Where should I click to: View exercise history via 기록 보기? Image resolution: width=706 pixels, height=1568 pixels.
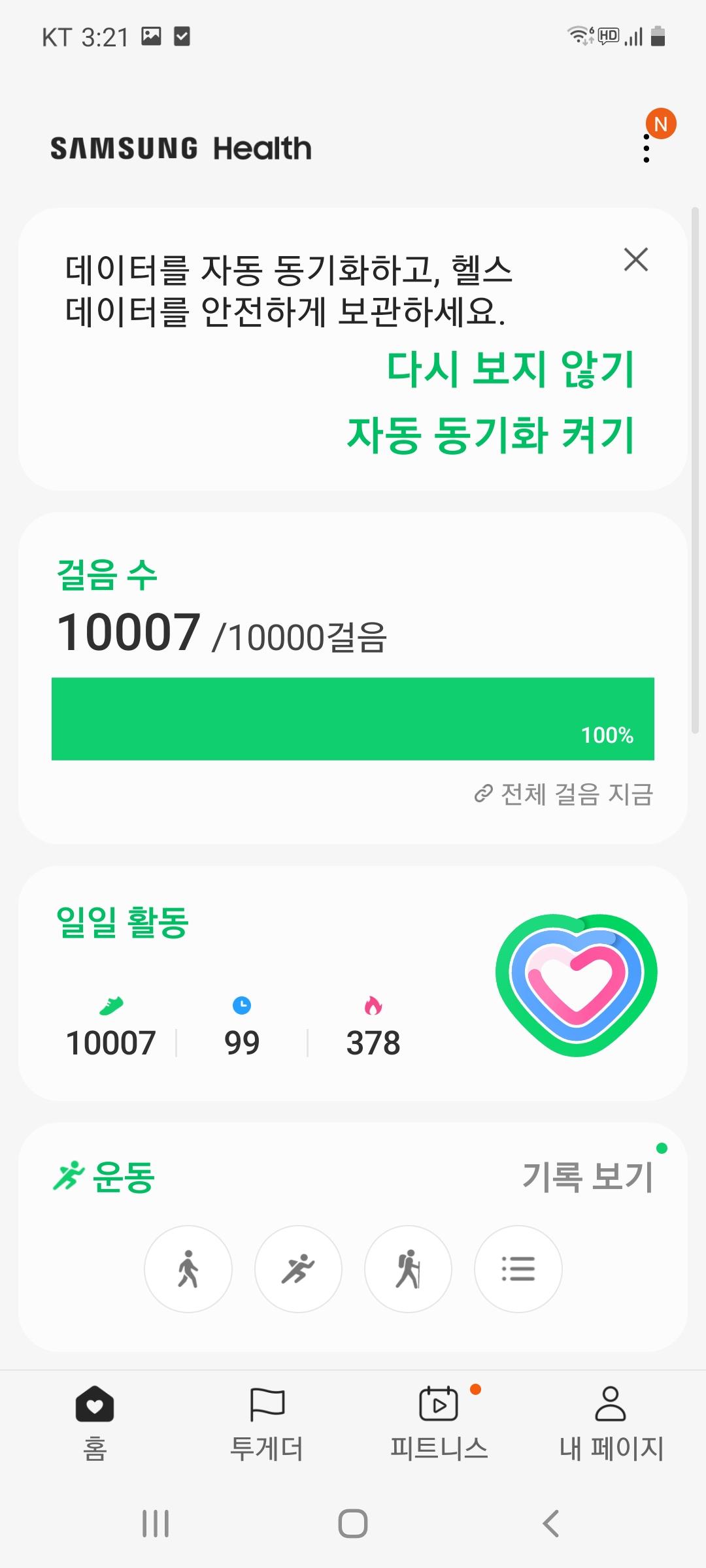point(588,1177)
